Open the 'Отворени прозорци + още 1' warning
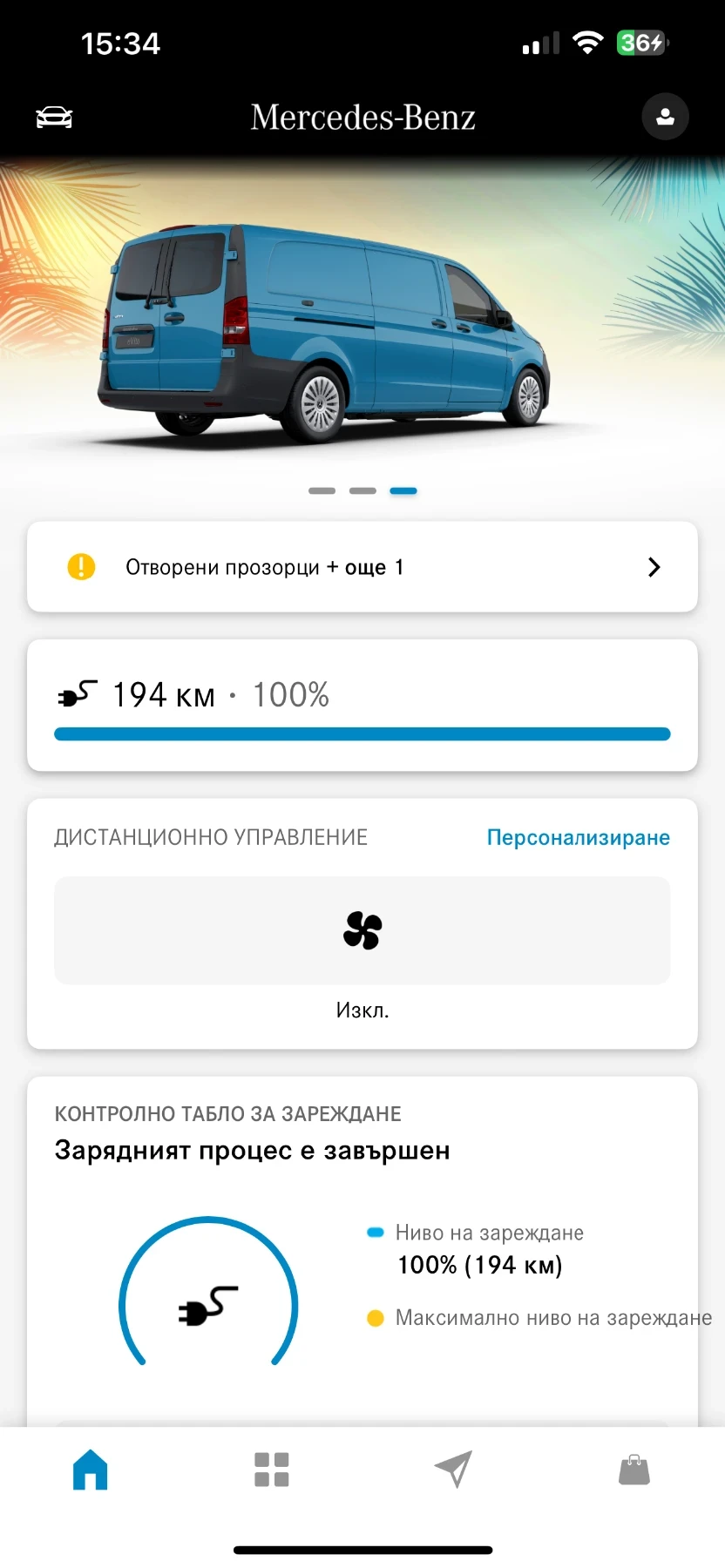Screen dimensions: 725x1568 pos(362,567)
